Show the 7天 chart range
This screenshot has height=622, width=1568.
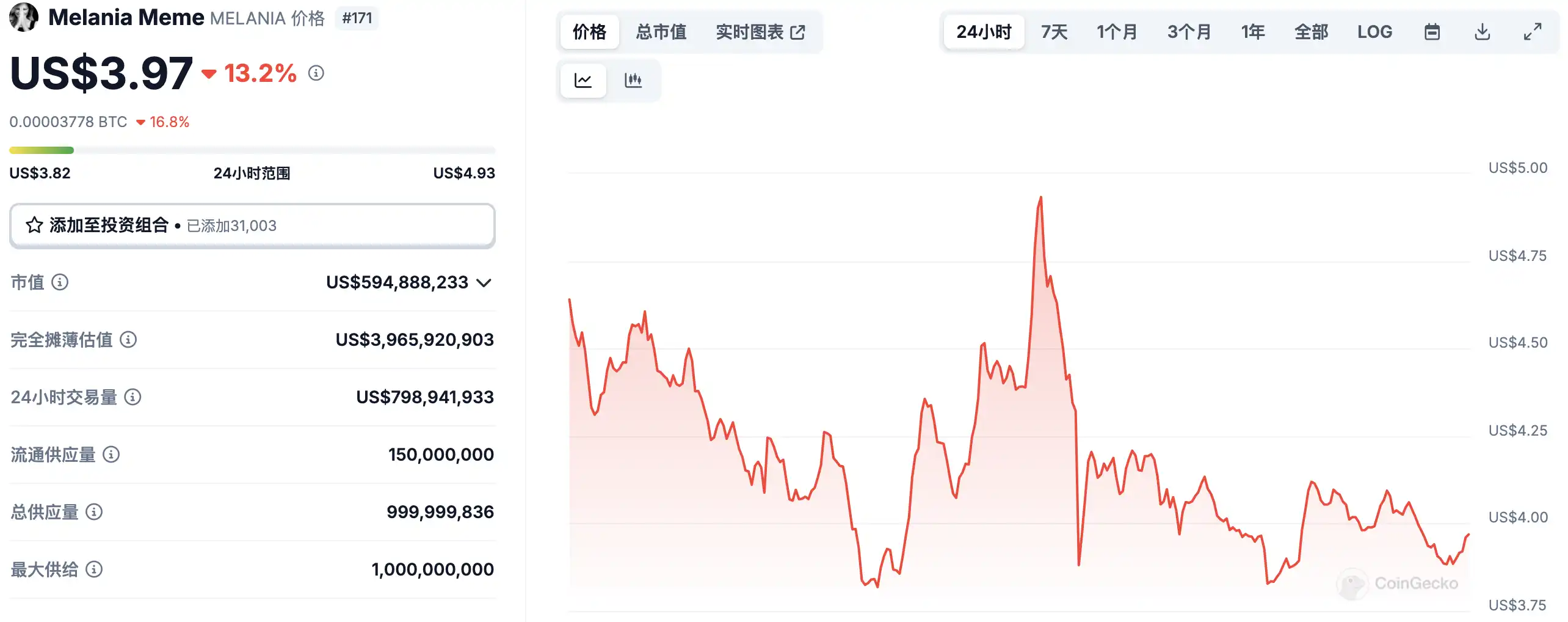point(1054,32)
